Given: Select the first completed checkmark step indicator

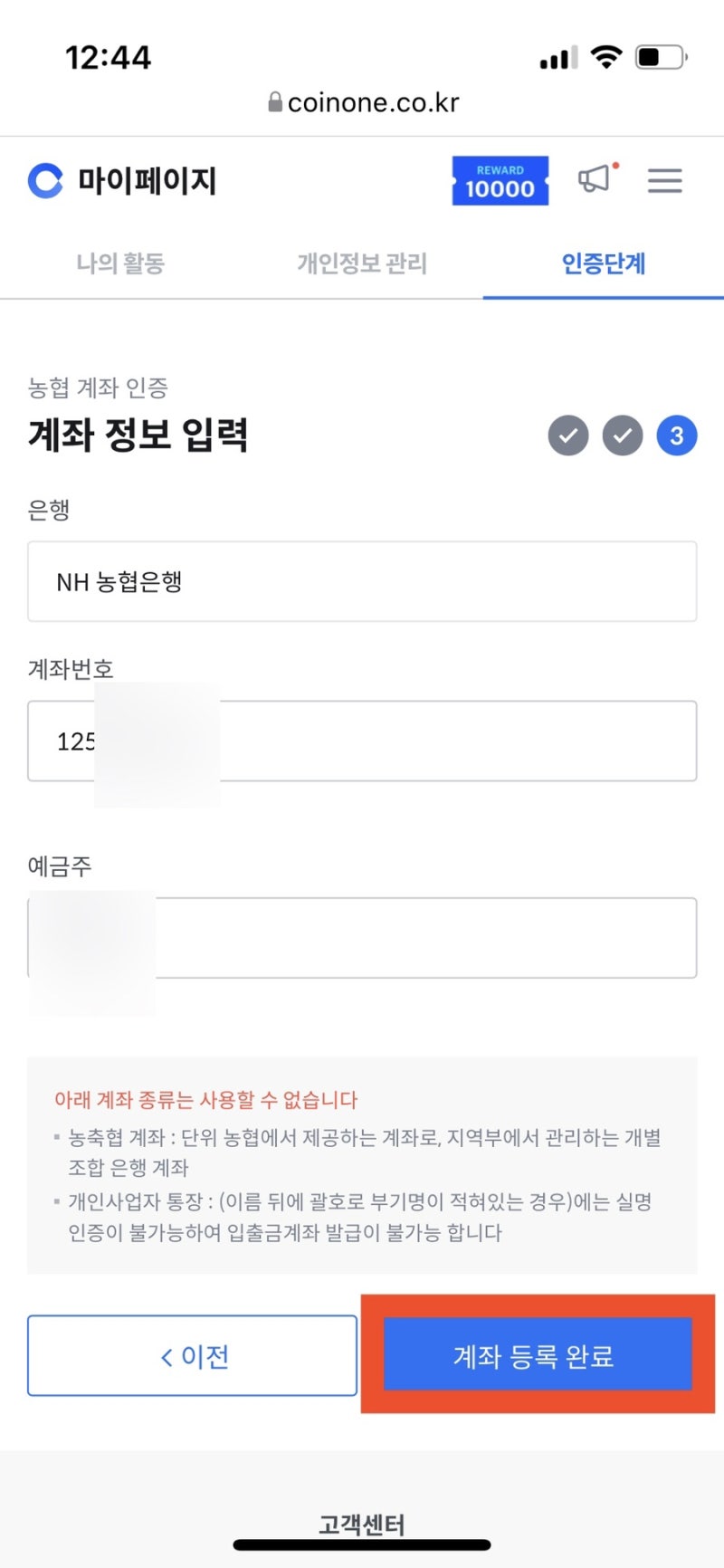Looking at the screenshot, I should pyautogui.click(x=567, y=435).
